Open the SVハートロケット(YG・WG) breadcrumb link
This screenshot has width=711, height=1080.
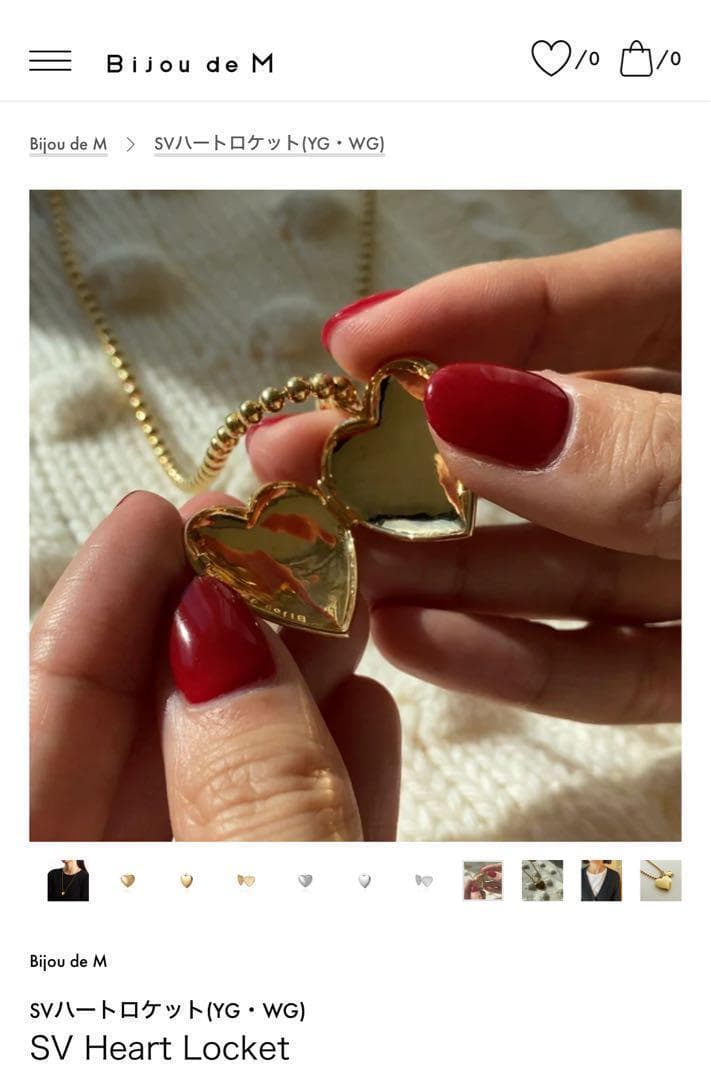tap(269, 144)
